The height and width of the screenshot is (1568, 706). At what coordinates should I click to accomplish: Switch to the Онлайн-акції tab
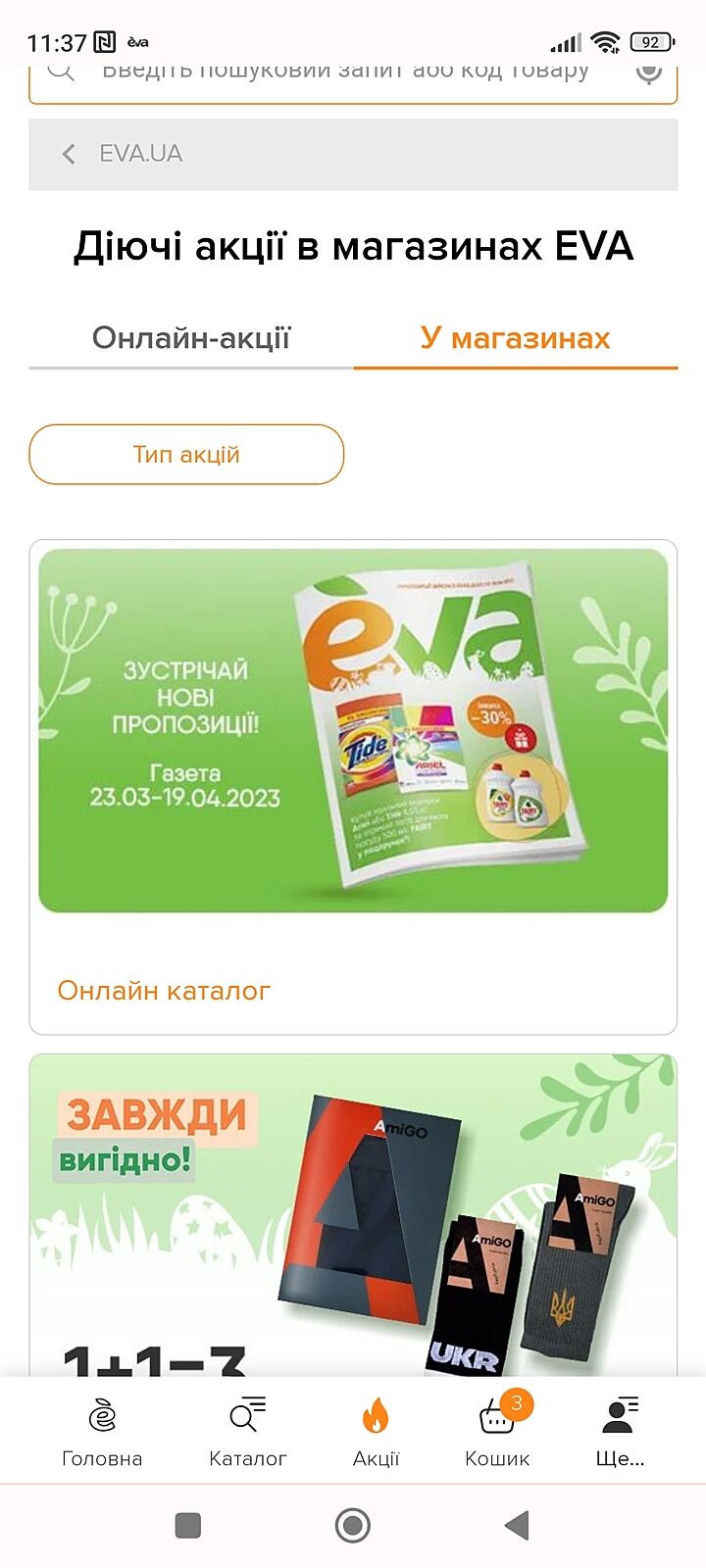point(191,338)
